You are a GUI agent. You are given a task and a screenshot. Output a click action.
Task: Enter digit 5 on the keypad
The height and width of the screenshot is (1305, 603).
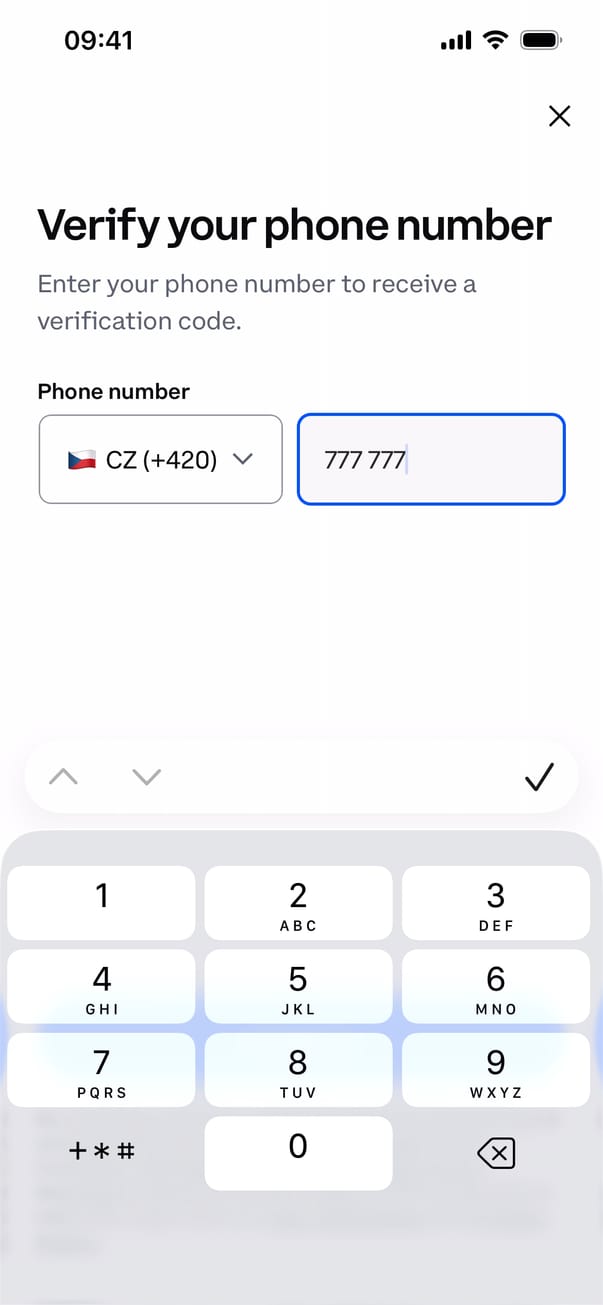(x=298, y=986)
